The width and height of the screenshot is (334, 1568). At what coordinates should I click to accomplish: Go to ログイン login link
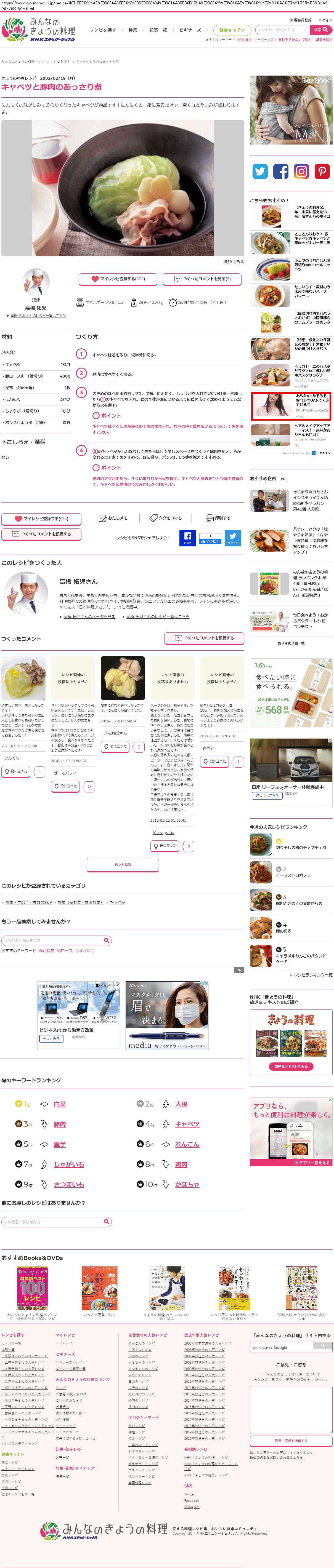325,20
